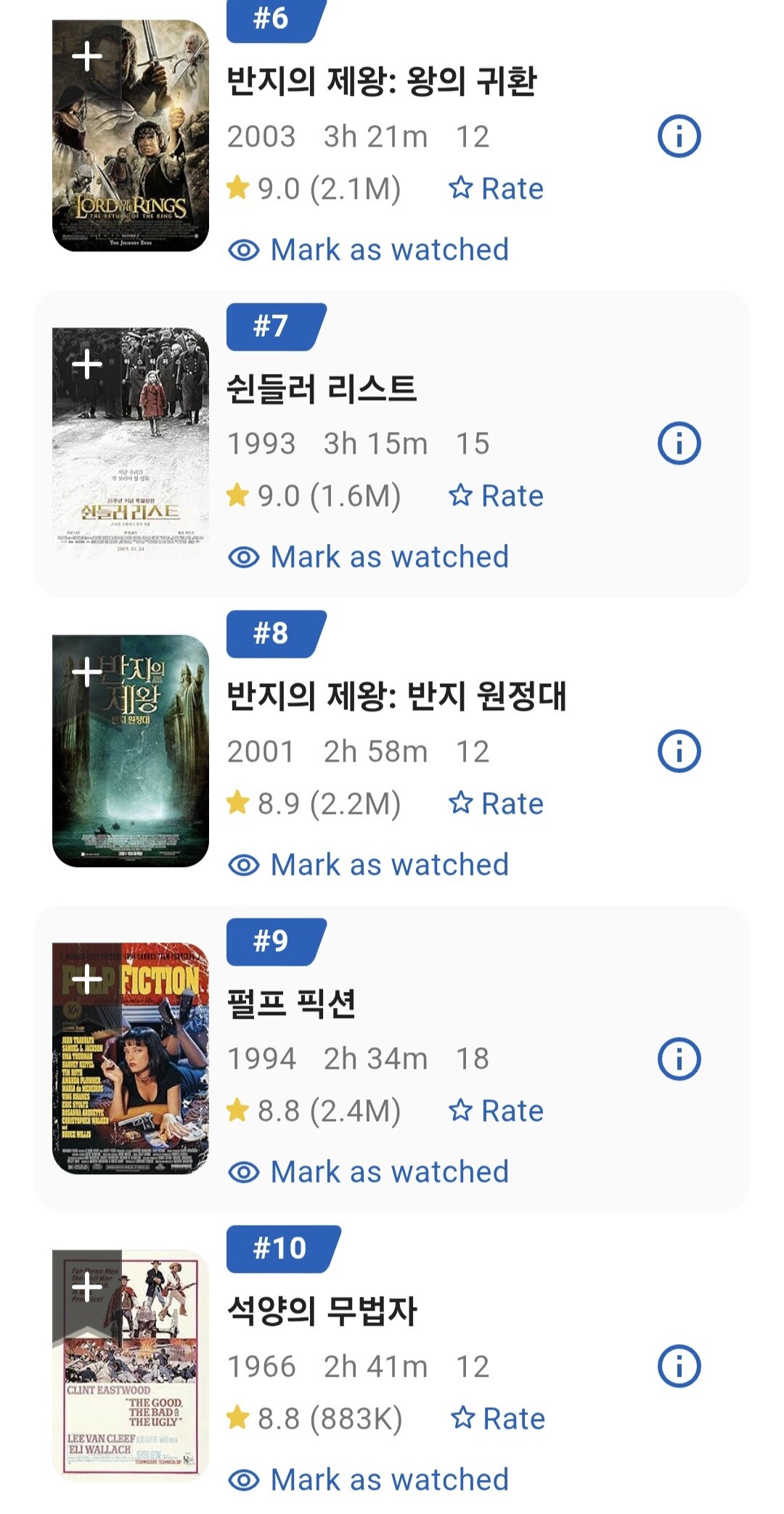This screenshot has width=784, height=1514.
Task: Show details info for 쉰들러 리스트
Action: 679,443
